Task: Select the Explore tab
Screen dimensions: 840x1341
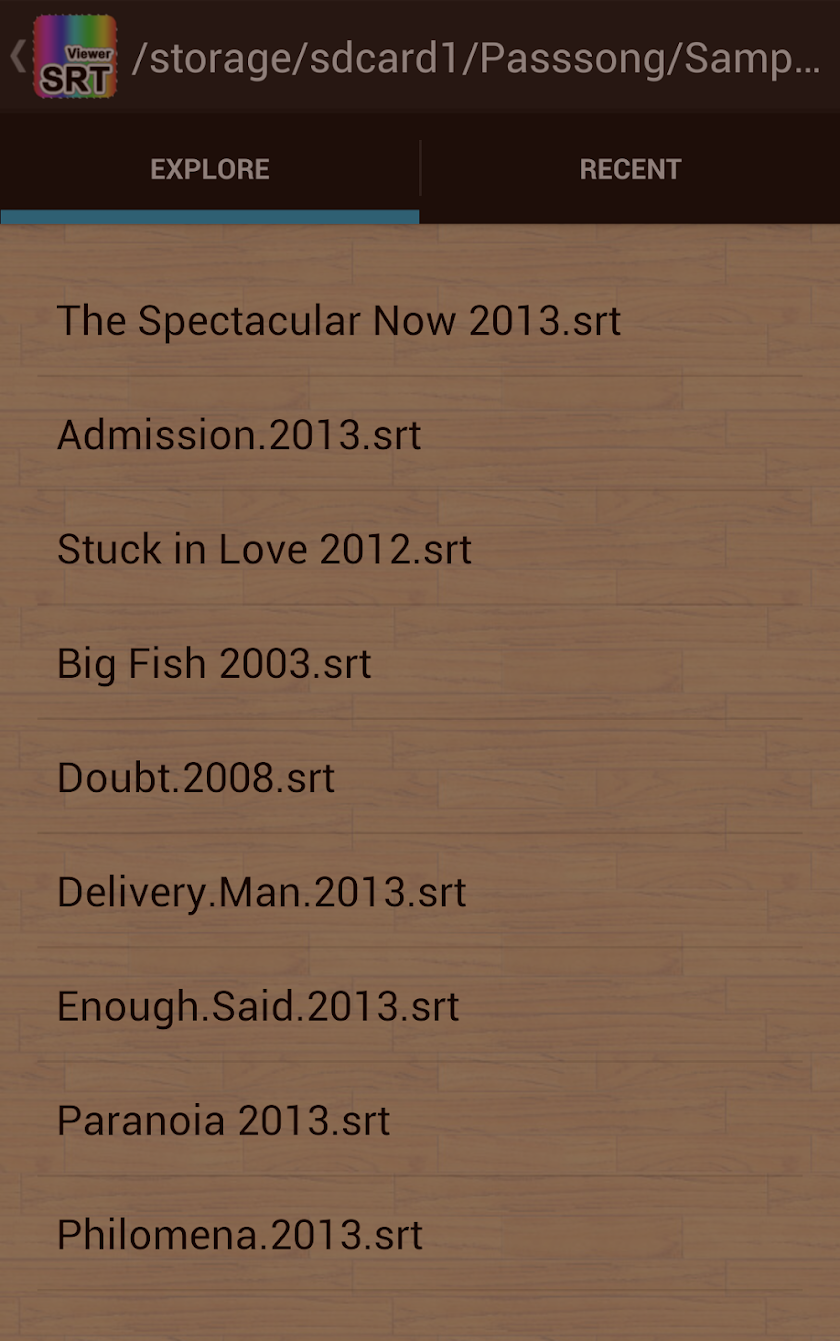Action: click(210, 169)
